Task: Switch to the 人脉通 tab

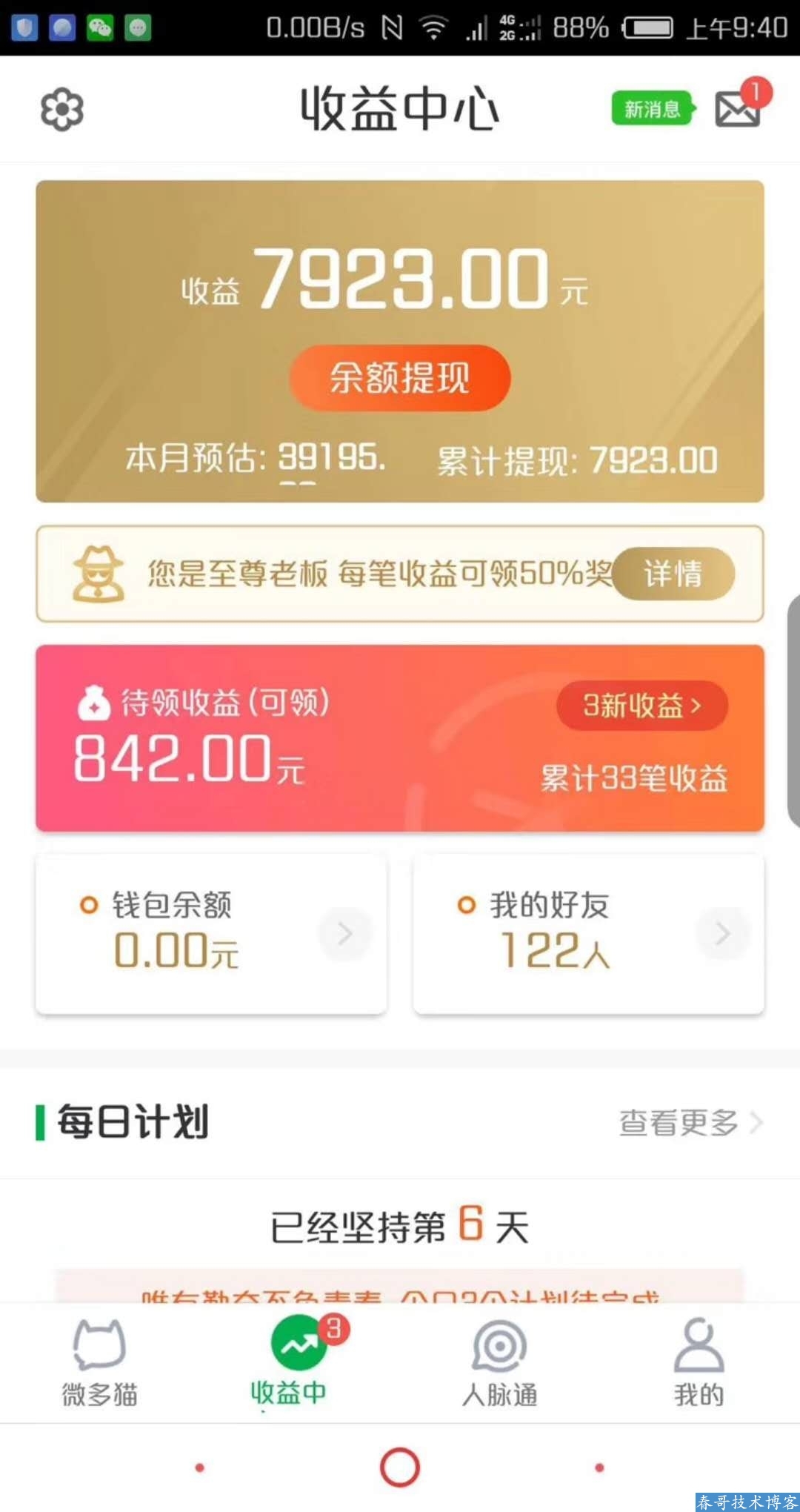Action: 499,1364
